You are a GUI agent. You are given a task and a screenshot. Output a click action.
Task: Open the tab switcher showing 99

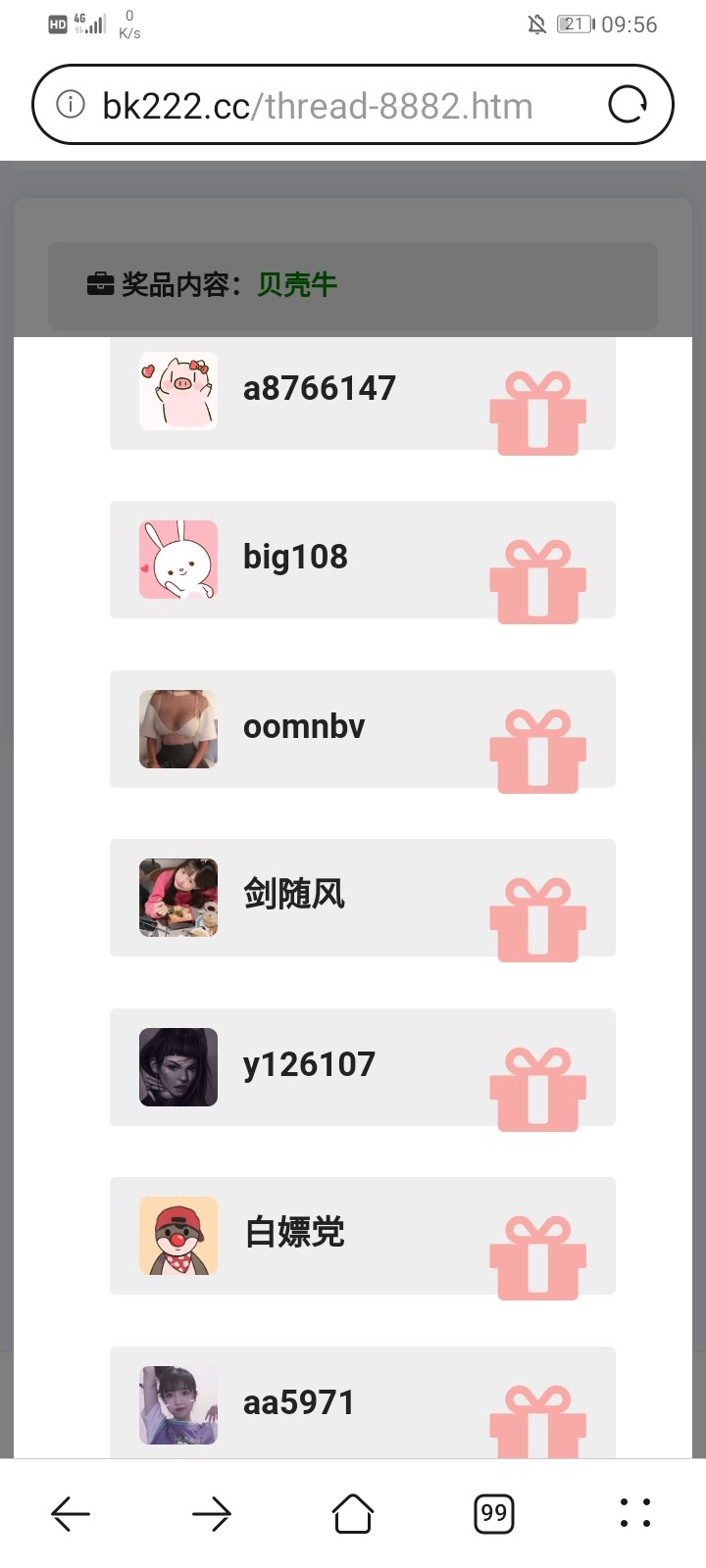point(494,1514)
